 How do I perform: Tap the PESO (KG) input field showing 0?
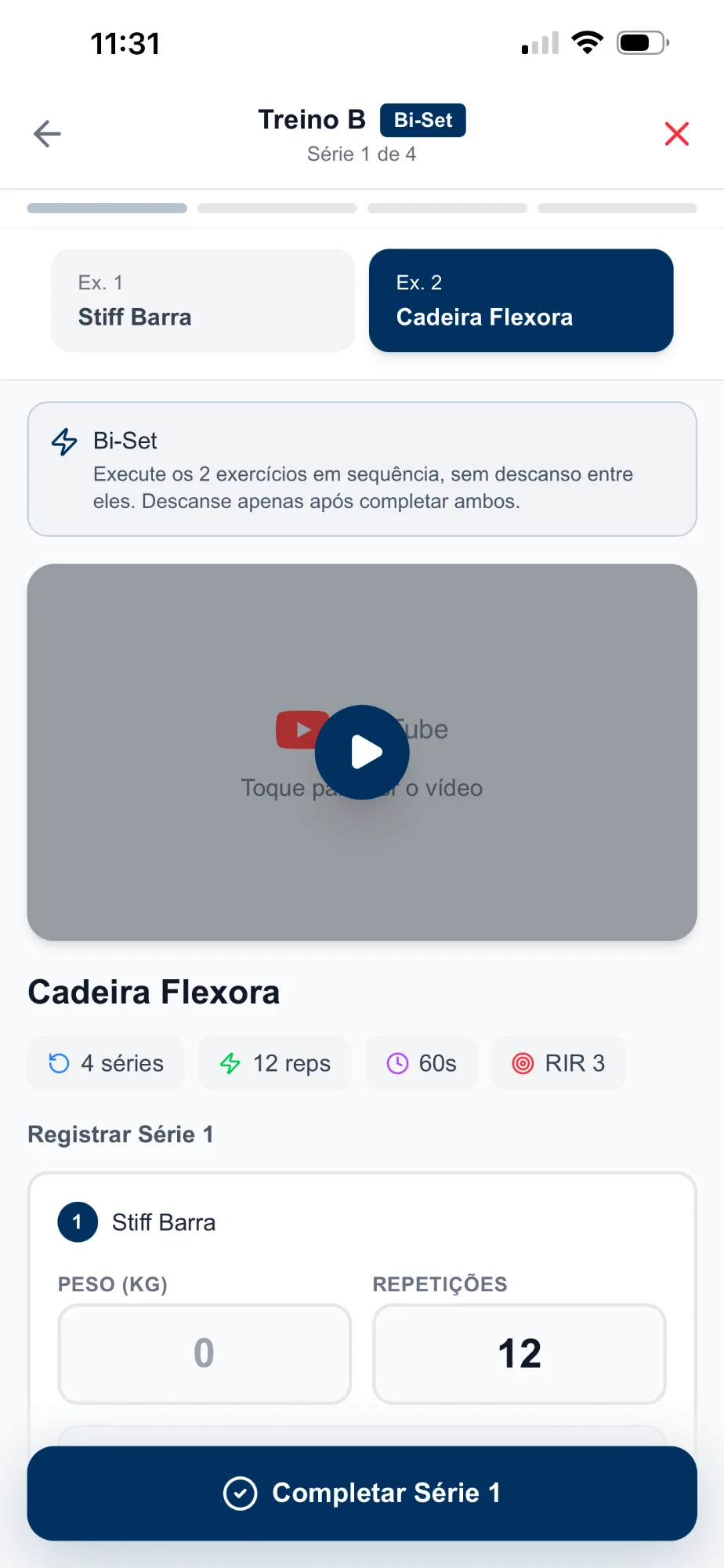pyautogui.click(x=204, y=1353)
